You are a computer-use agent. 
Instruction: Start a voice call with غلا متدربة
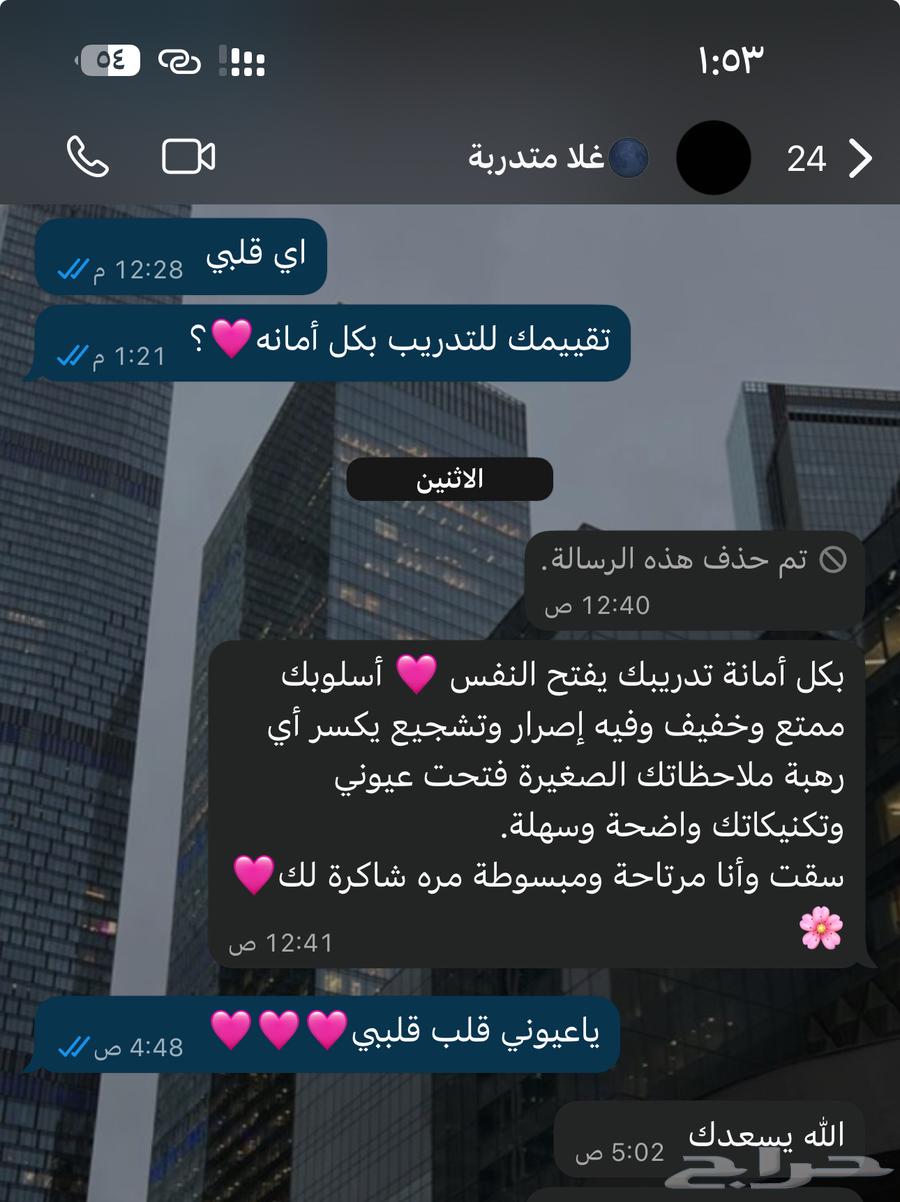tap(86, 157)
